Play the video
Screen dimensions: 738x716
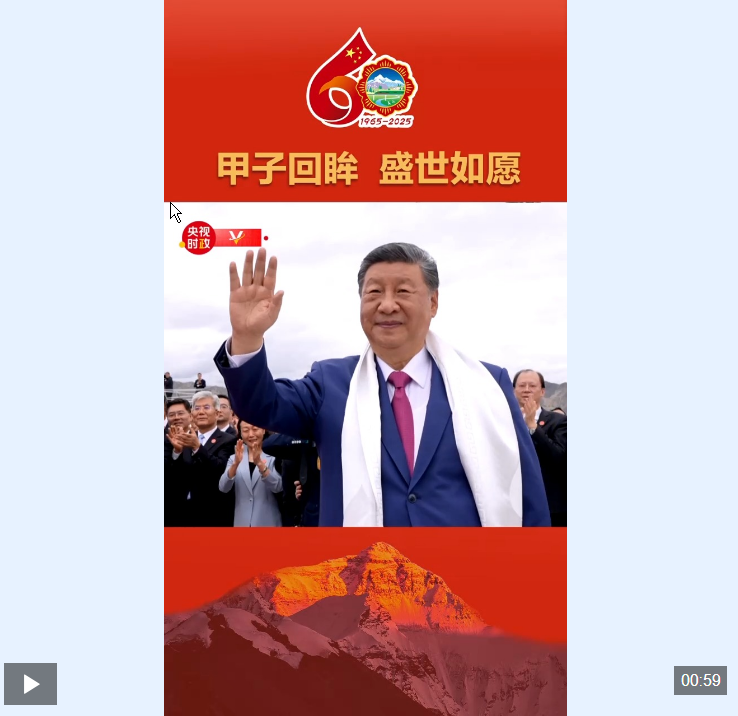(30, 684)
